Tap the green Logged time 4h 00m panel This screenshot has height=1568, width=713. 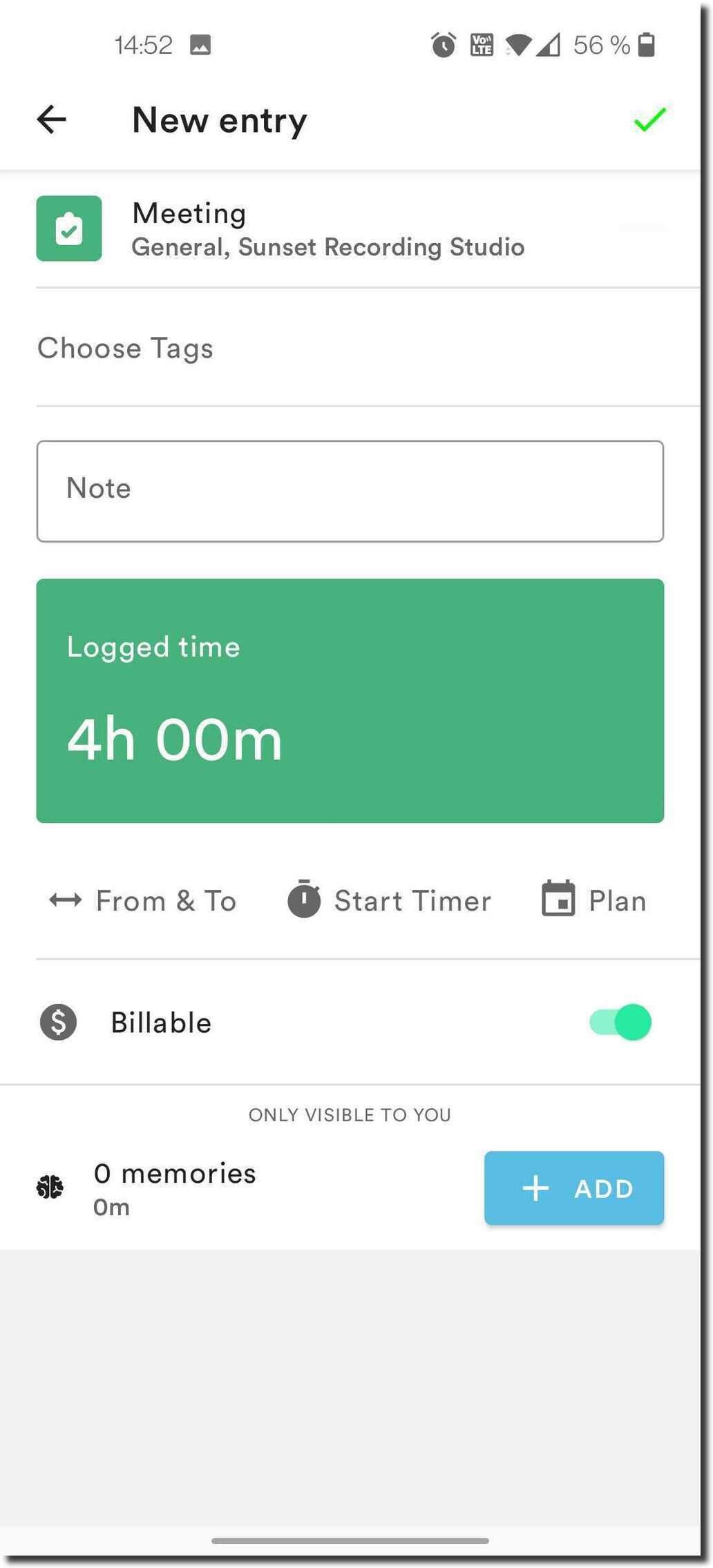click(350, 699)
